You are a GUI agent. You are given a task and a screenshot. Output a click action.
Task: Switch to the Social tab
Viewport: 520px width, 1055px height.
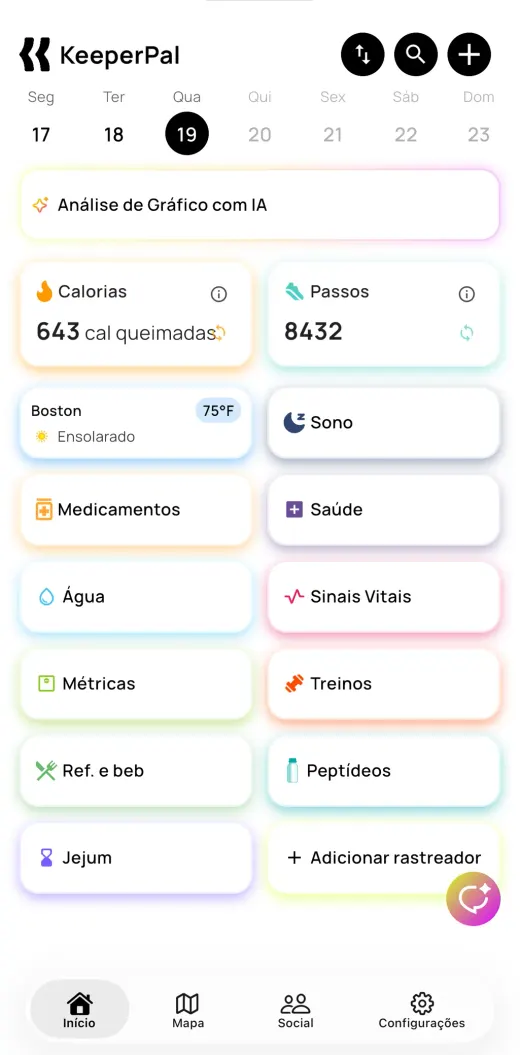pos(295,1011)
